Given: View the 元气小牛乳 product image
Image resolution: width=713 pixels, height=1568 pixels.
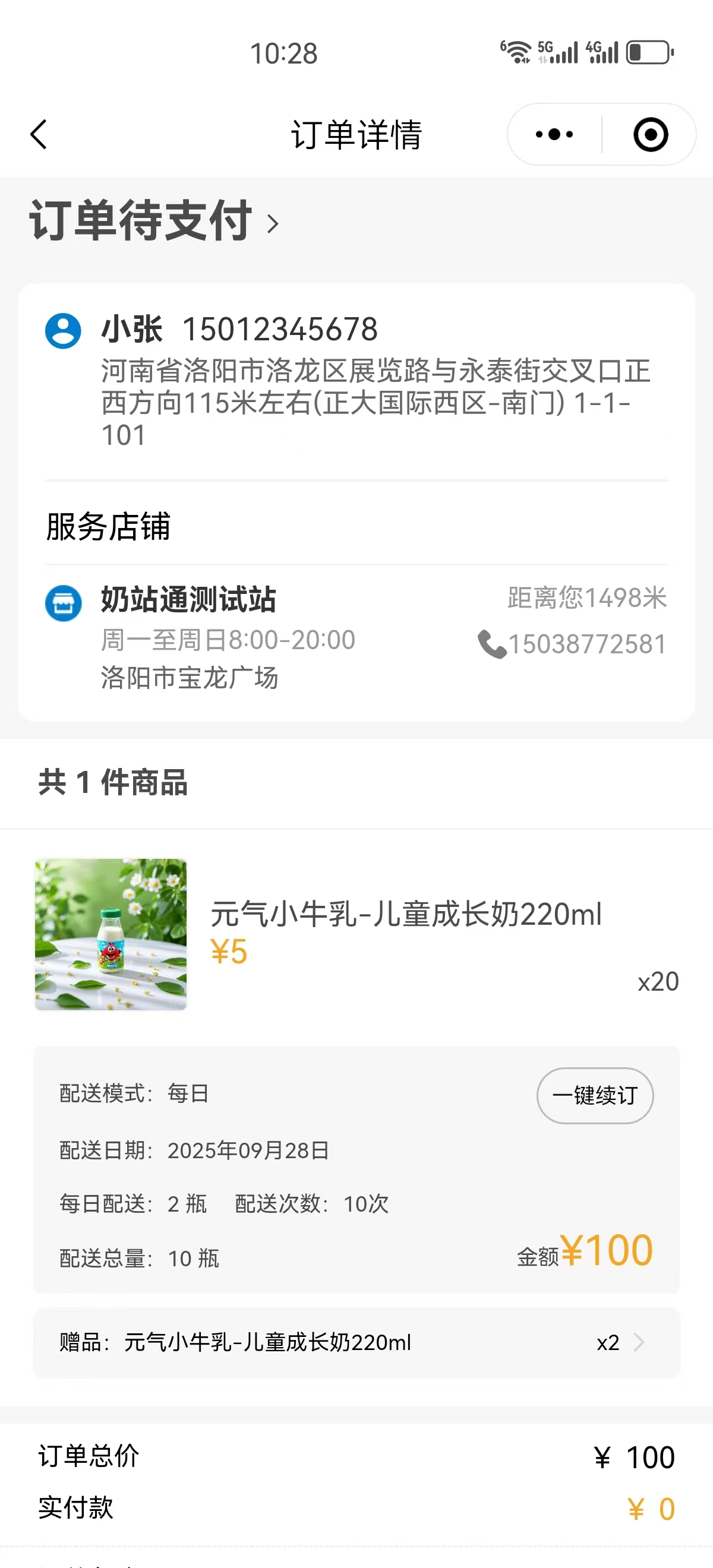Looking at the screenshot, I should (x=111, y=934).
